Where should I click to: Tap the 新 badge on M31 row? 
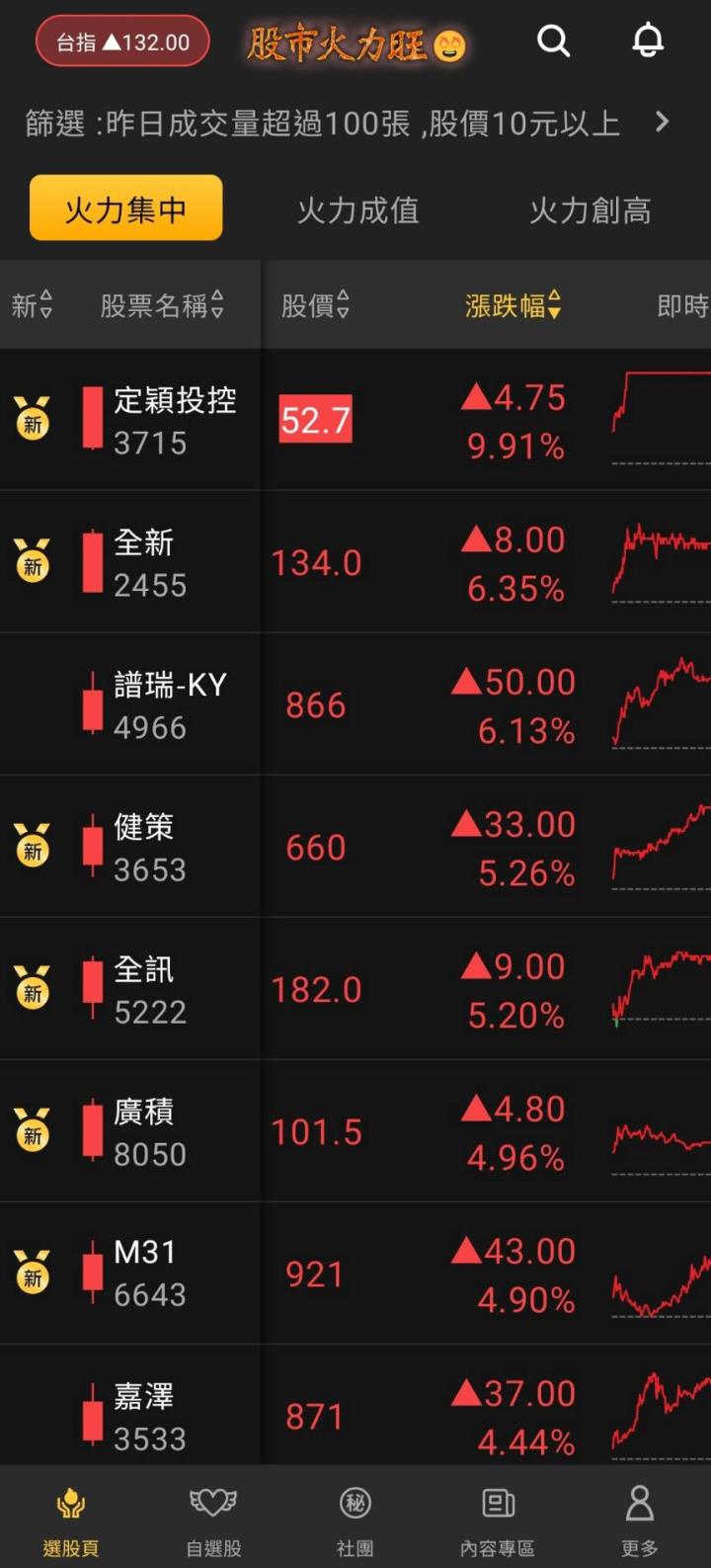tap(33, 1275)
